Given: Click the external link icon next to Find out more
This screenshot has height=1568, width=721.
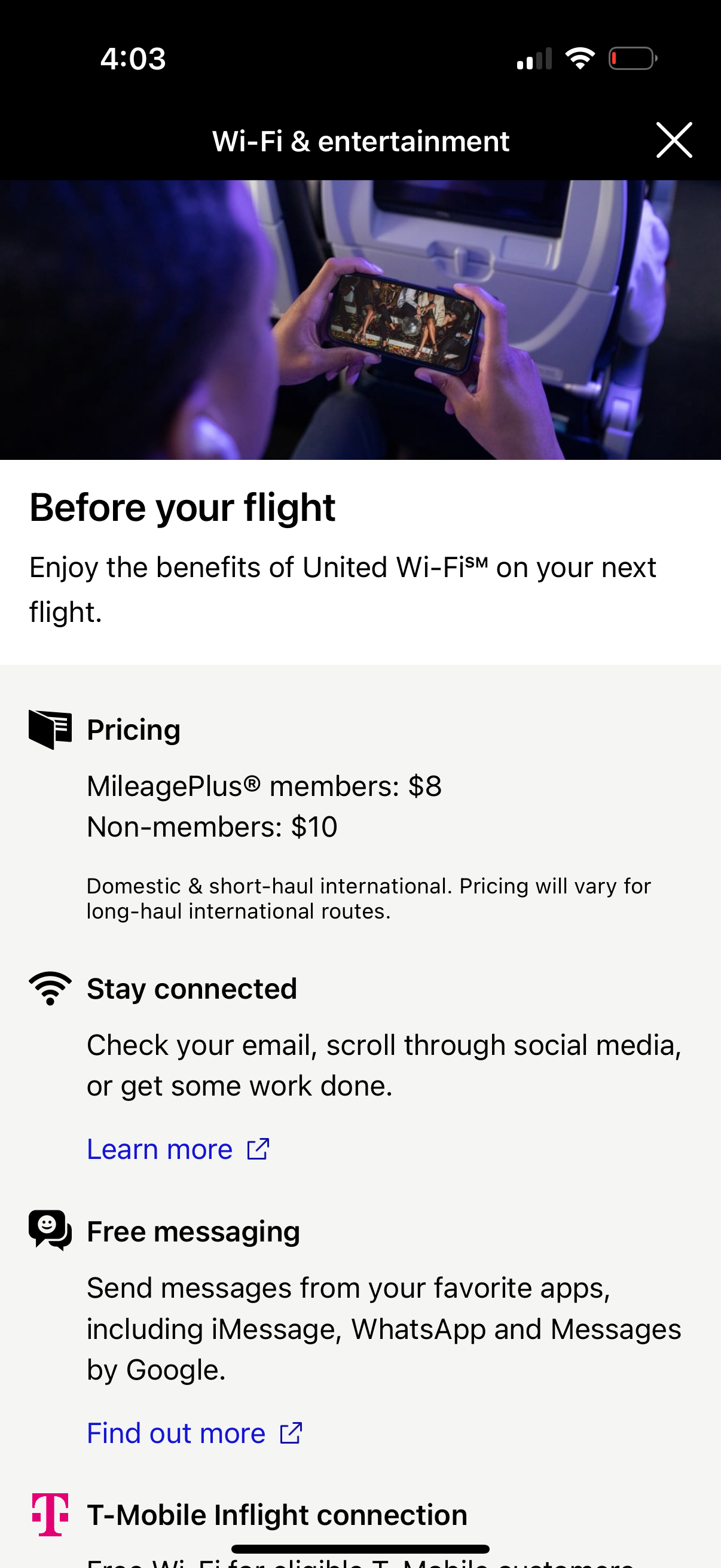Looking at the screenshot, I should pyautogui.click(x=291, y=1432).
